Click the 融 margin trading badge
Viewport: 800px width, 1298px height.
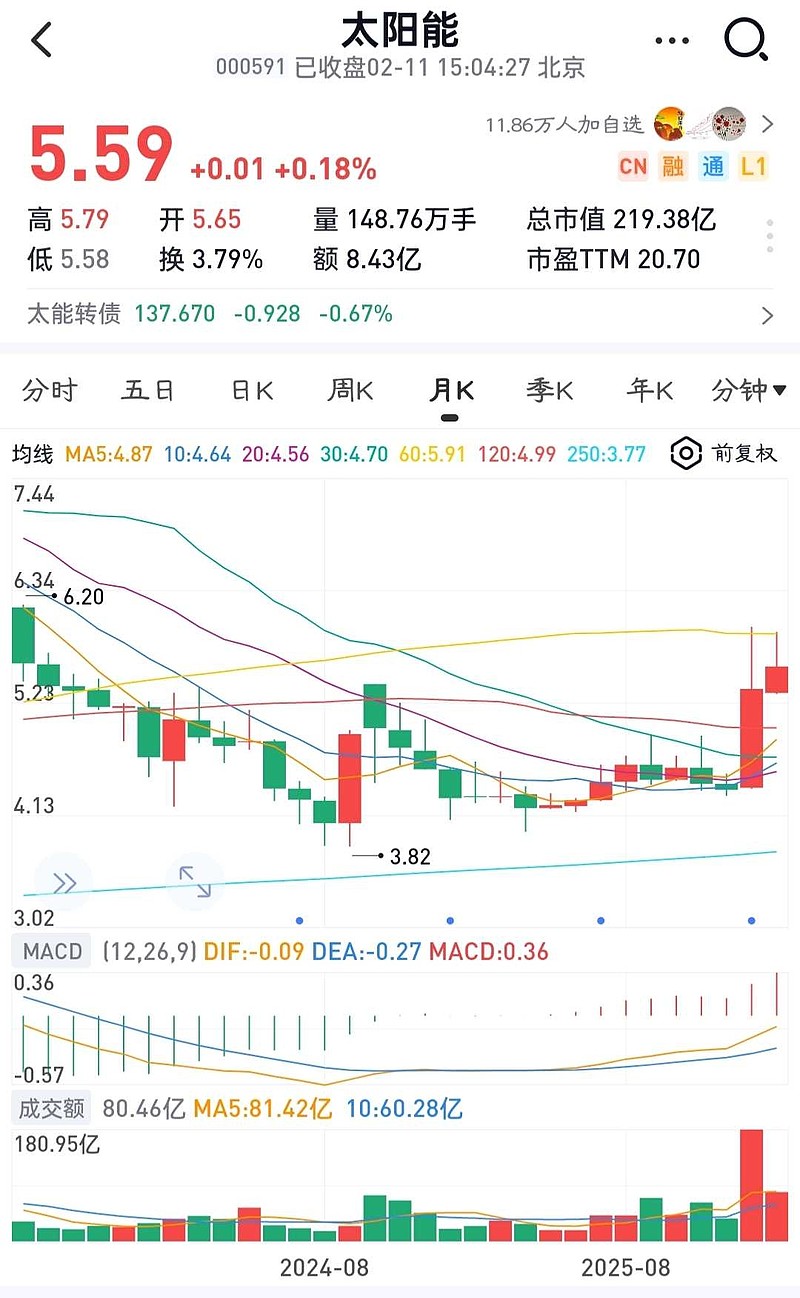pyautogui.click(x=674, y=167)
